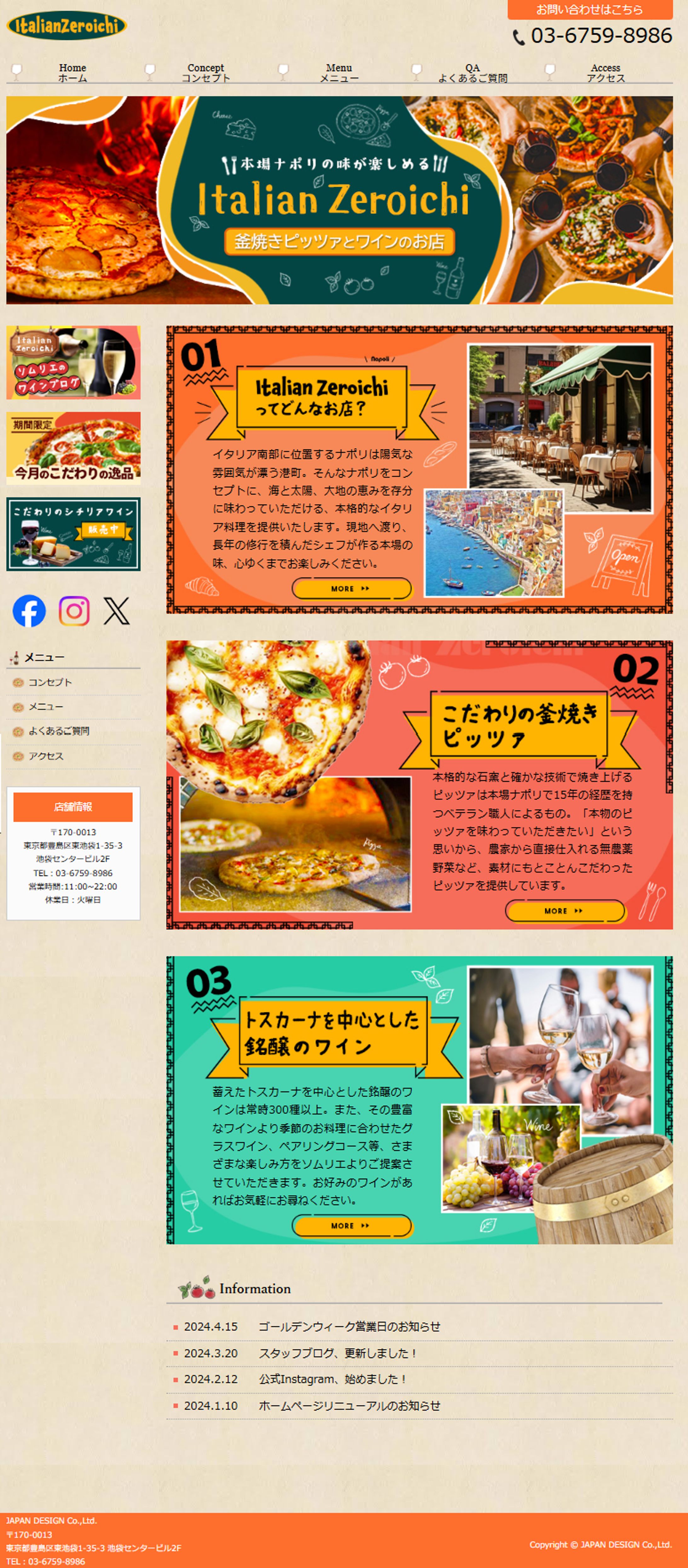Viewport: 688px width, 1568px height.
Task: Open the Home navigation item
Action: pyautogui.click(x=72, y=72)
